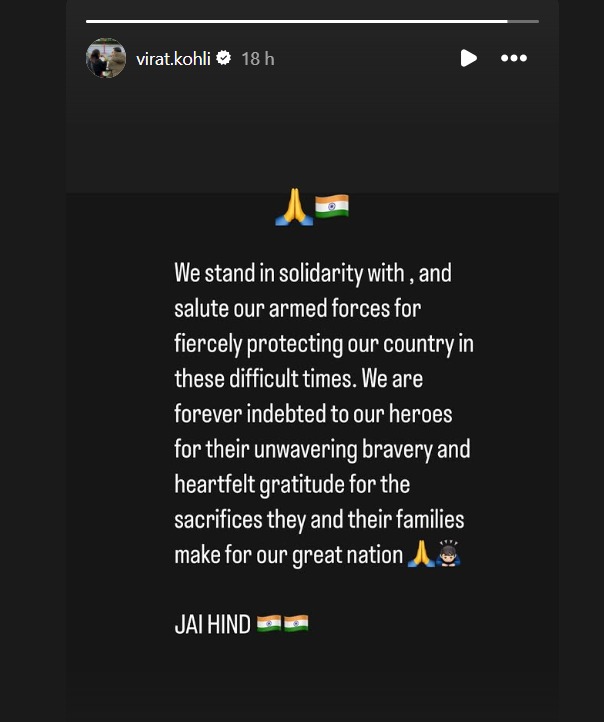Open virat.kohli's profile picture
This screenshot has width=604, height=722.
click(105, 58)
